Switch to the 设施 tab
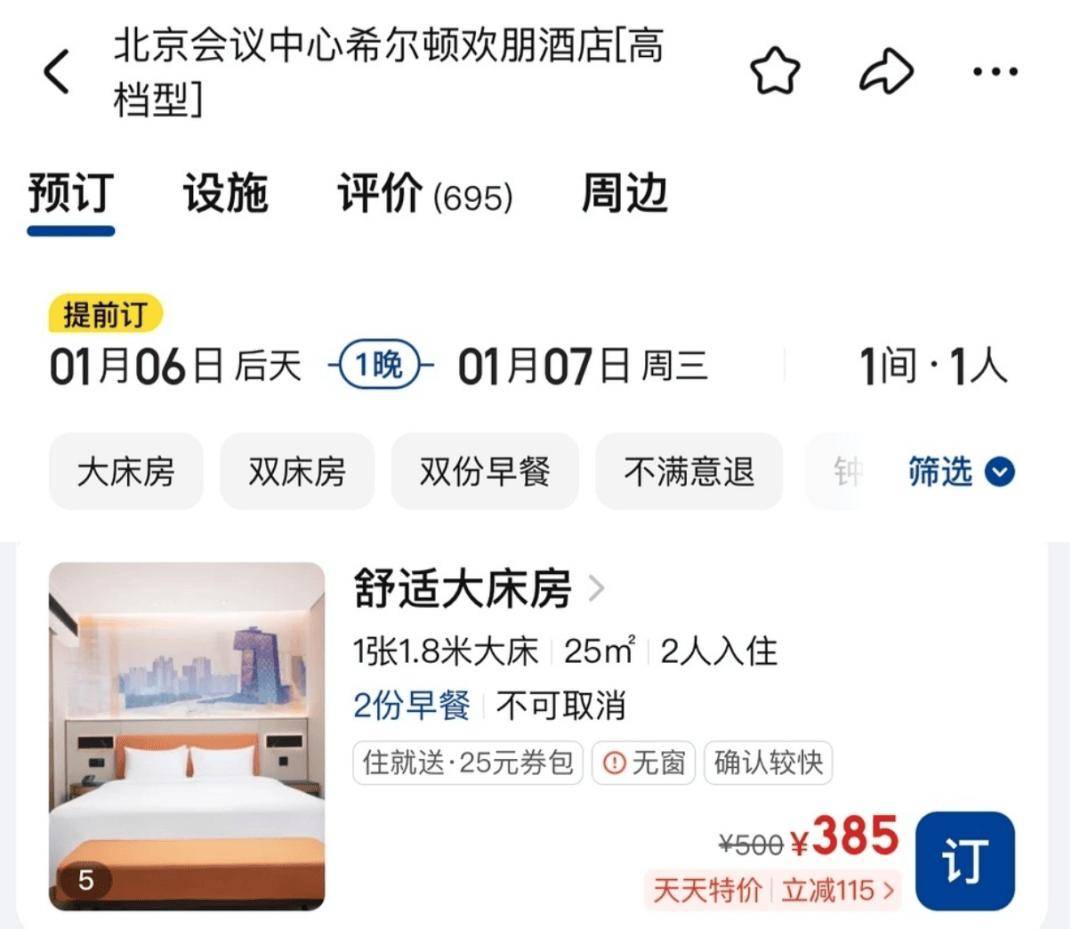 pos(225,194)
